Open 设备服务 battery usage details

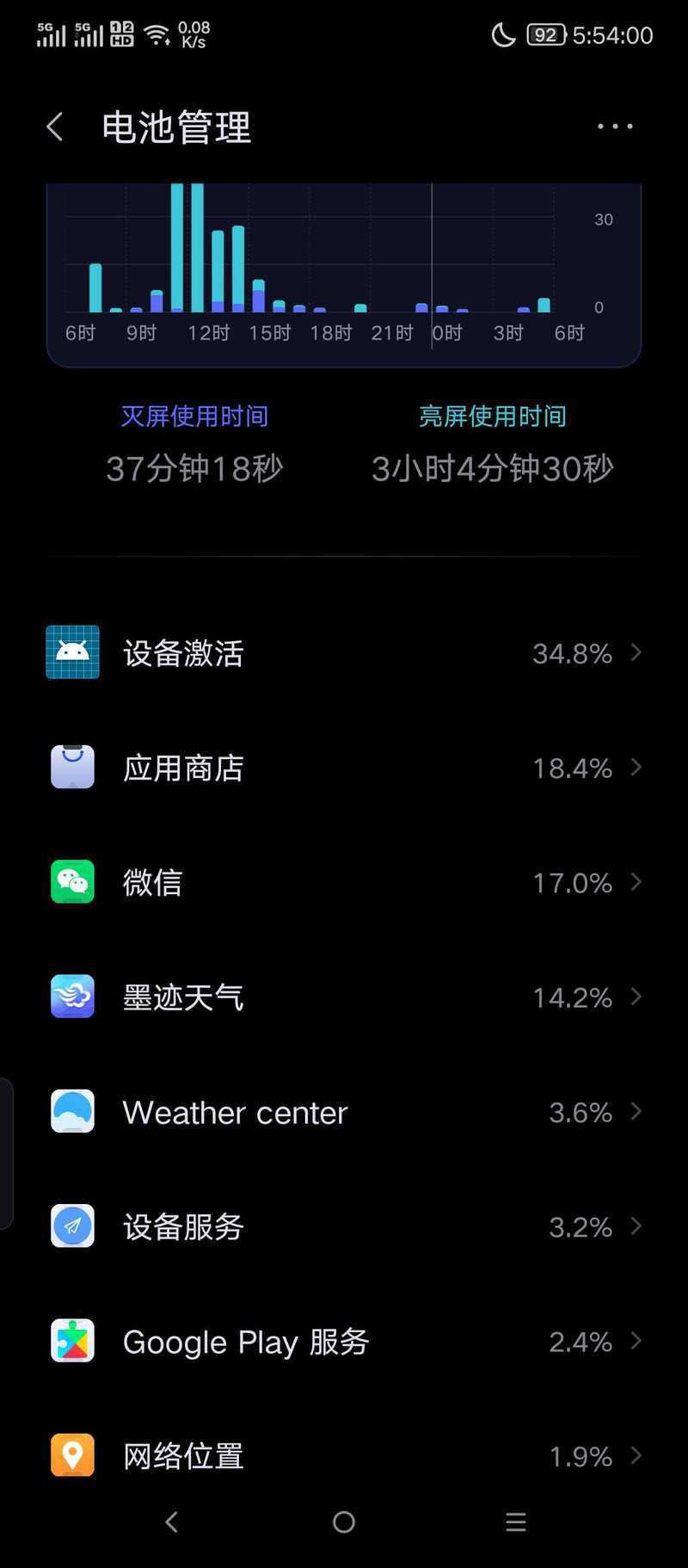344,1226
